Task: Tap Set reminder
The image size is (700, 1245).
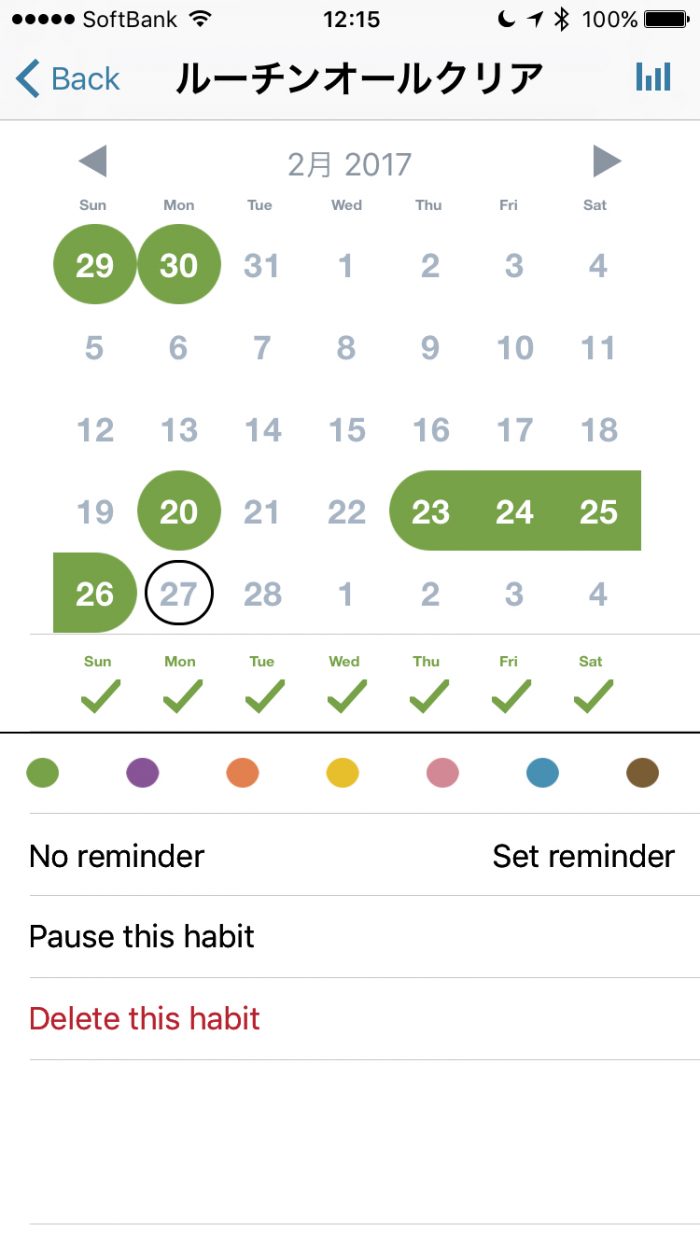Action: point(583,856)
